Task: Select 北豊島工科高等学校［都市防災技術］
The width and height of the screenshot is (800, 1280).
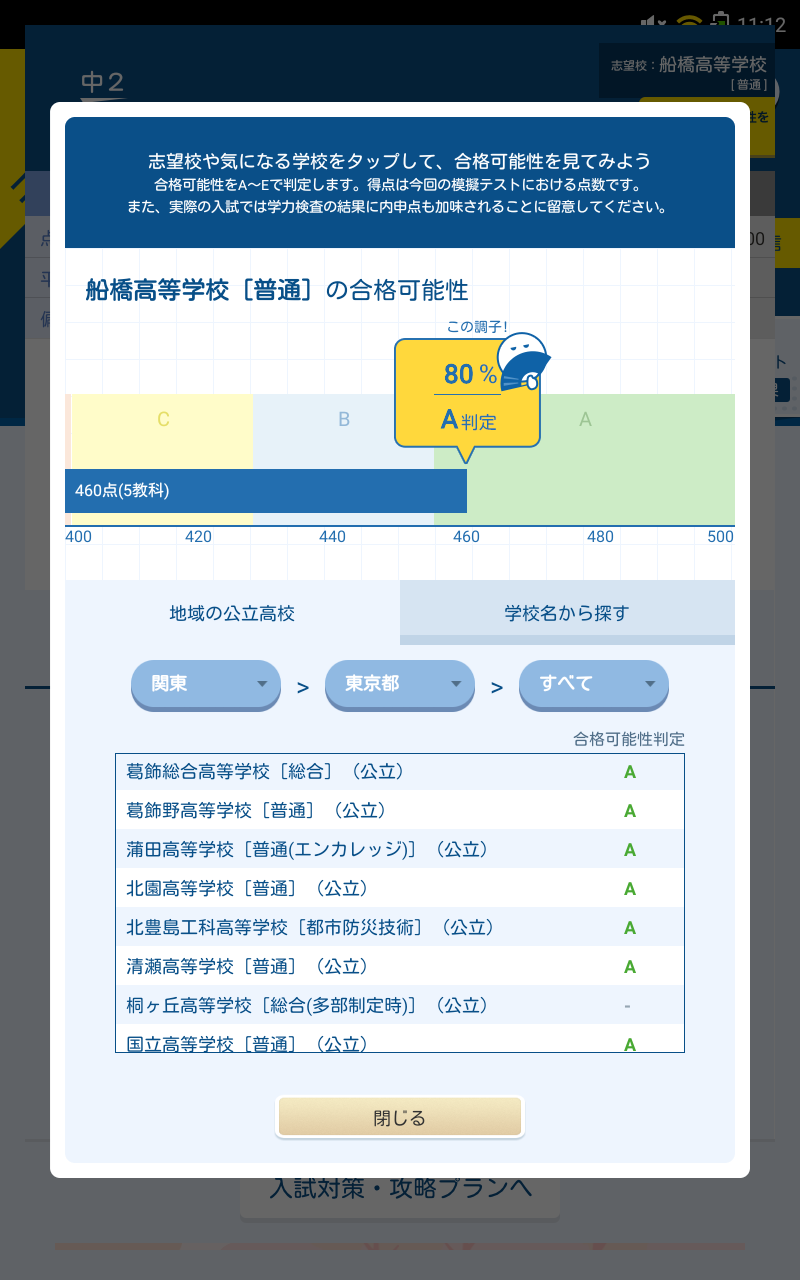Action: click(x=399, y=928)
